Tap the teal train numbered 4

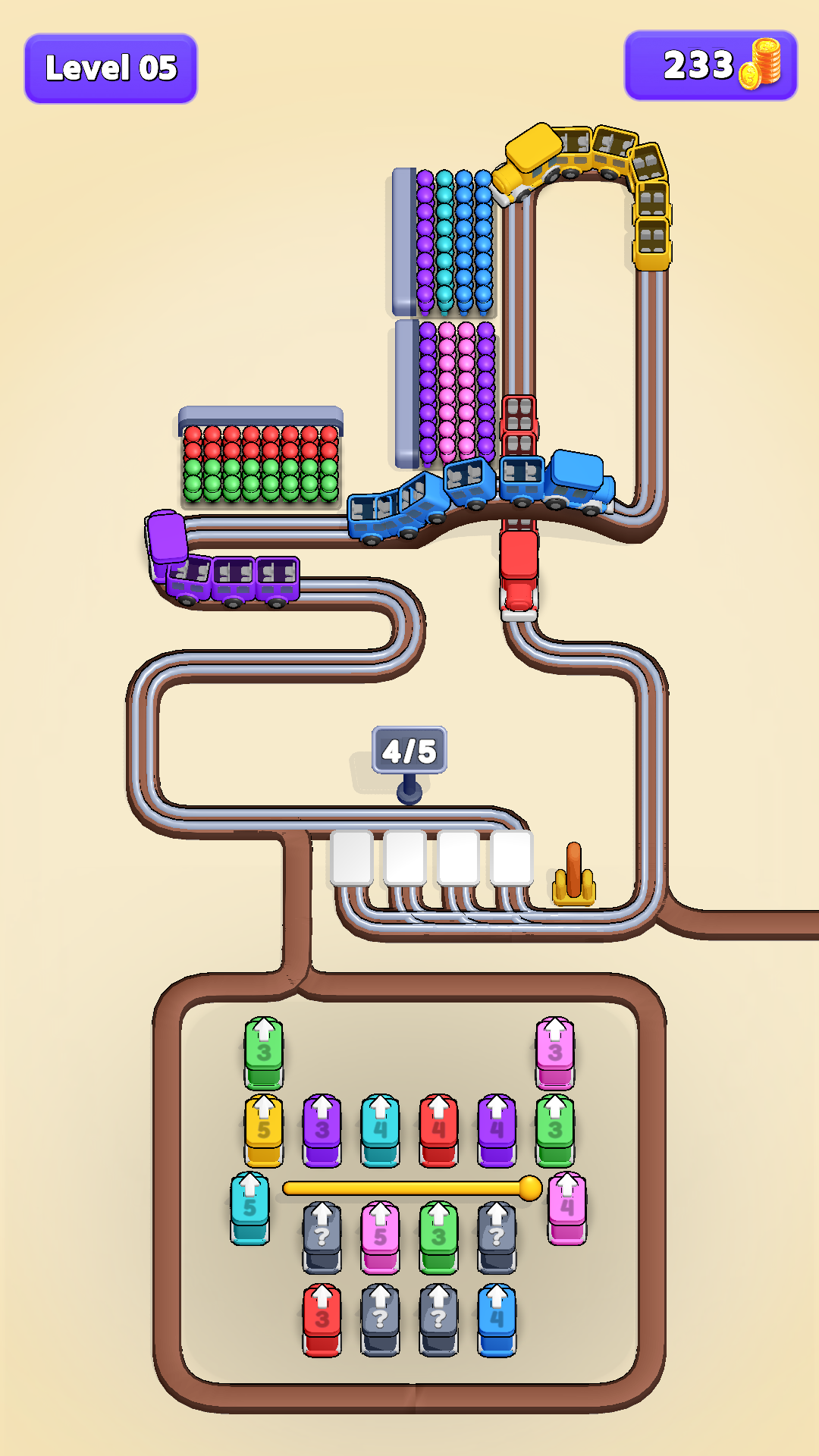[x=380, y=1130]
